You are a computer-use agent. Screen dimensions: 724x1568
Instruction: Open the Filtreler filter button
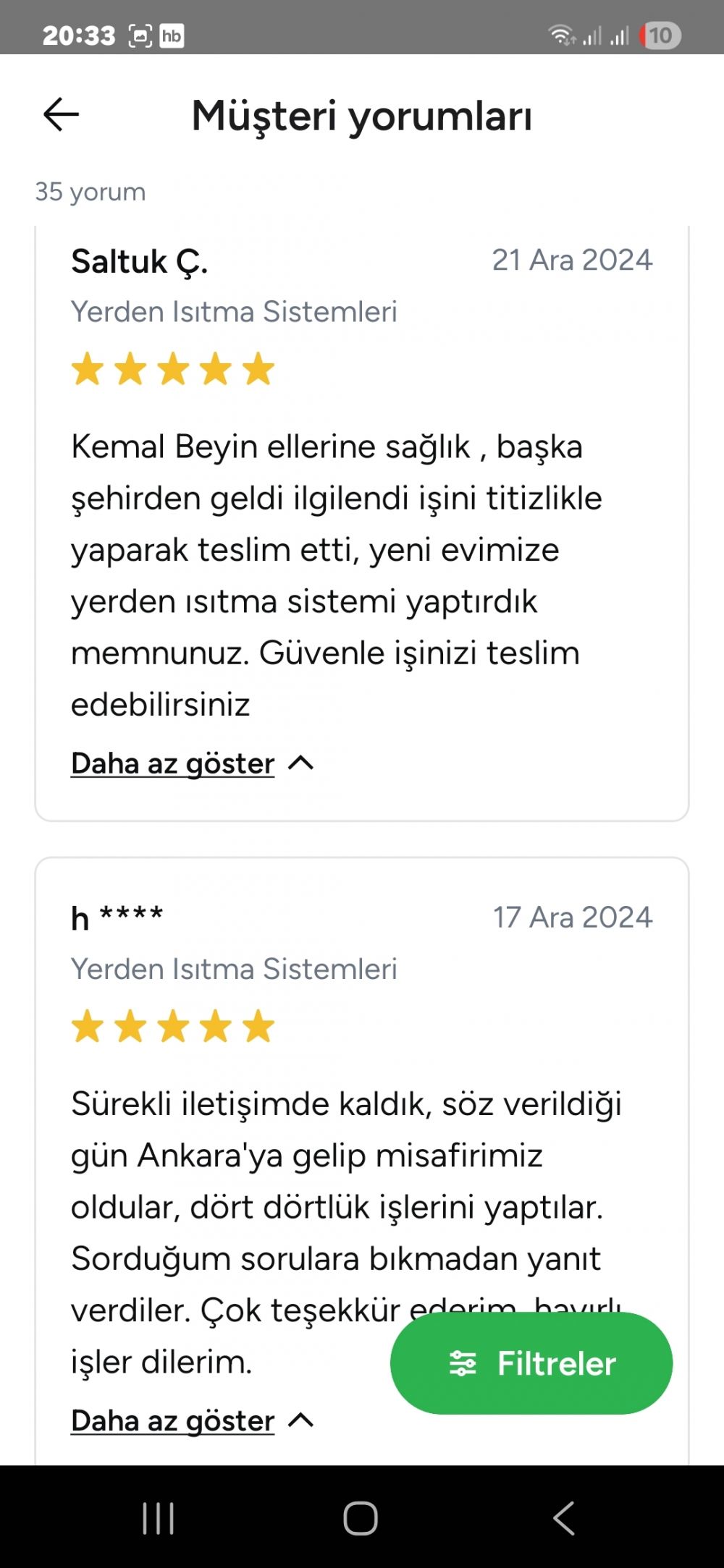pos(531,1363)
